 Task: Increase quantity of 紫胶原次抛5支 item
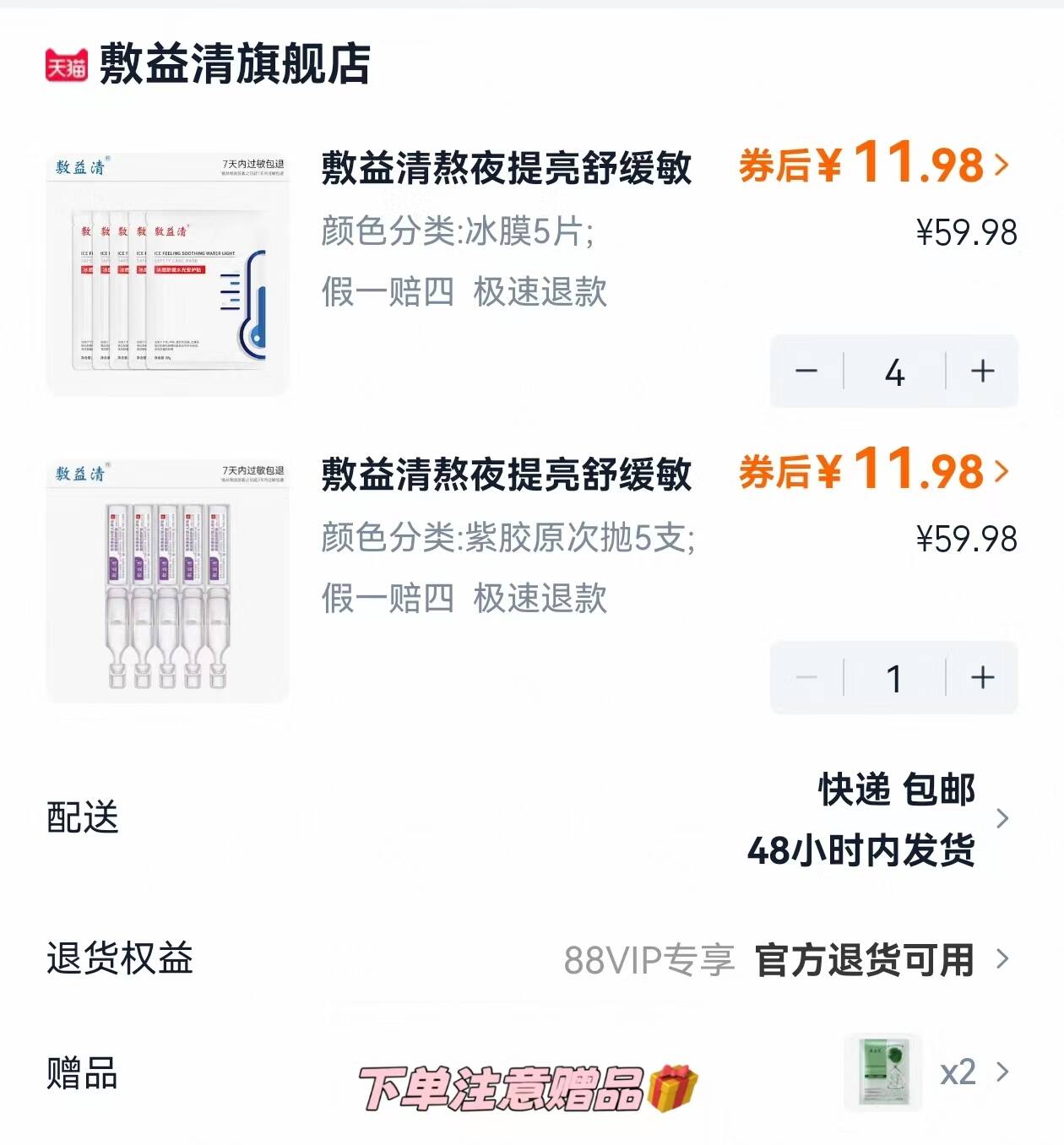[x=980, y=678]
